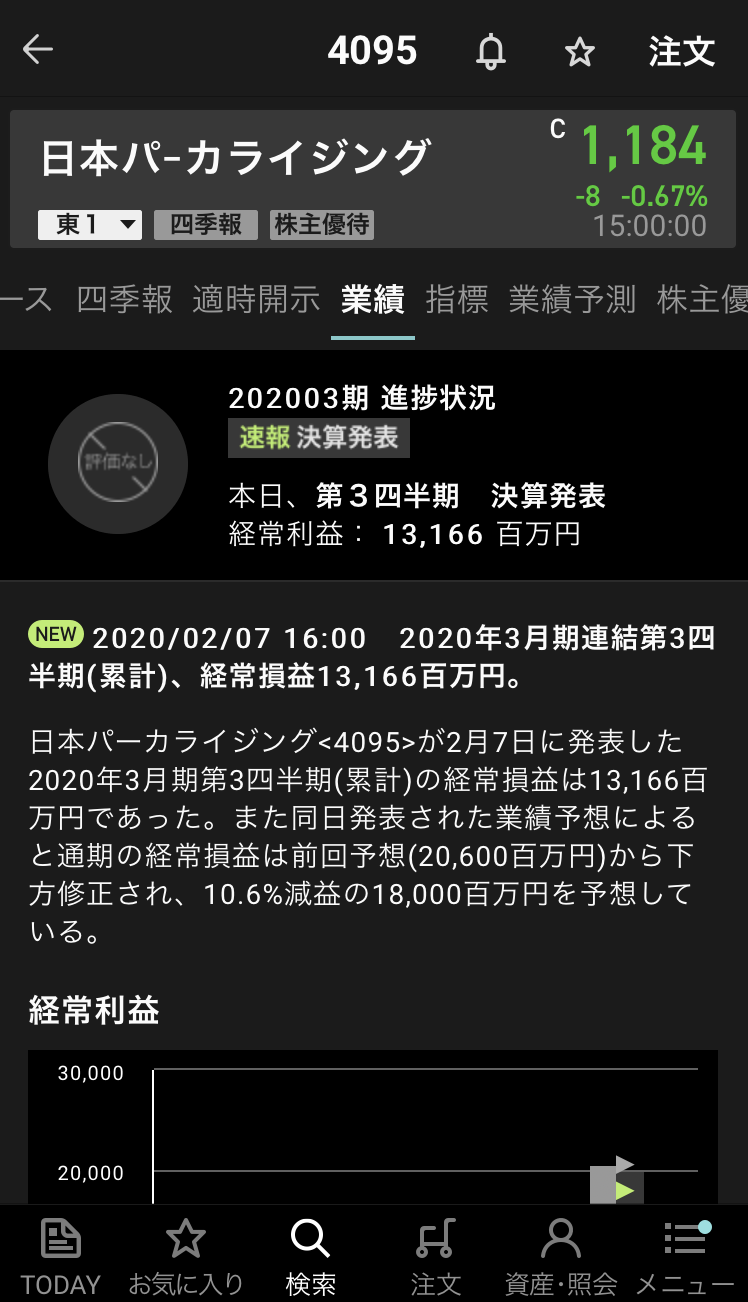Open the price alert bell
This screenshot has height=1302, width=748.
pos(490,51)
